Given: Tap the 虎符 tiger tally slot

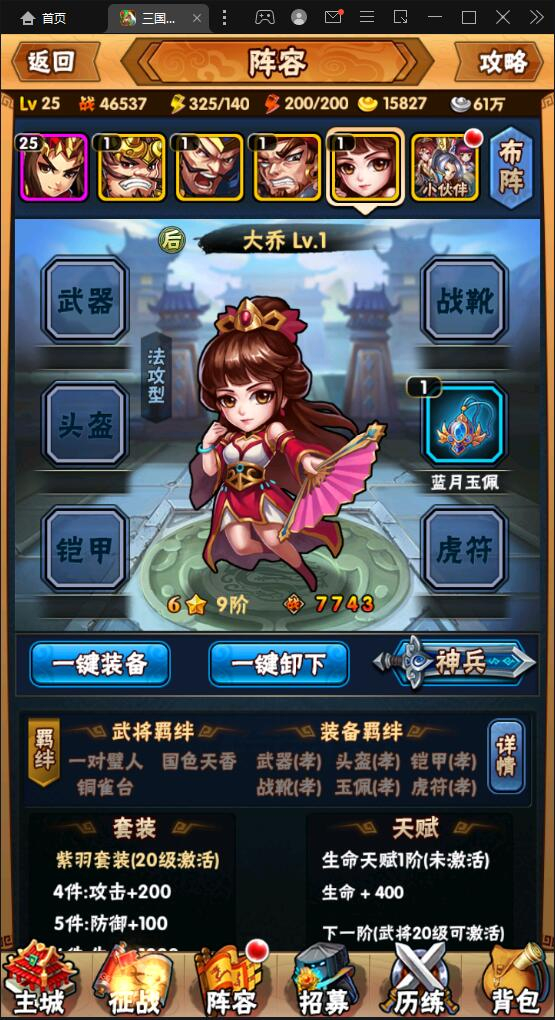Looking at the screenshot, I should [465, 550].
